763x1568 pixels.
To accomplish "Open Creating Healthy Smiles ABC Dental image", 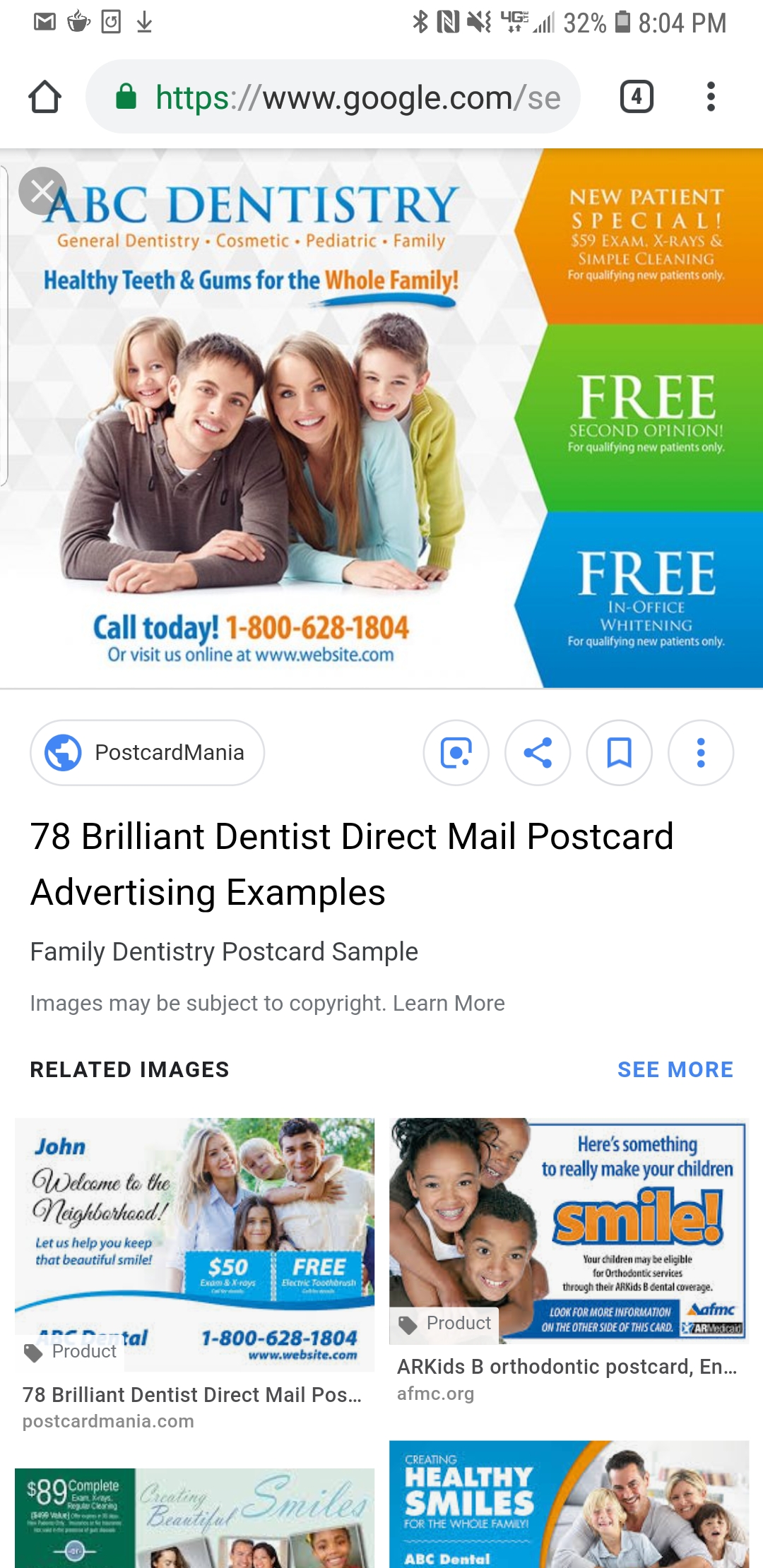I will pos(569,1504).
